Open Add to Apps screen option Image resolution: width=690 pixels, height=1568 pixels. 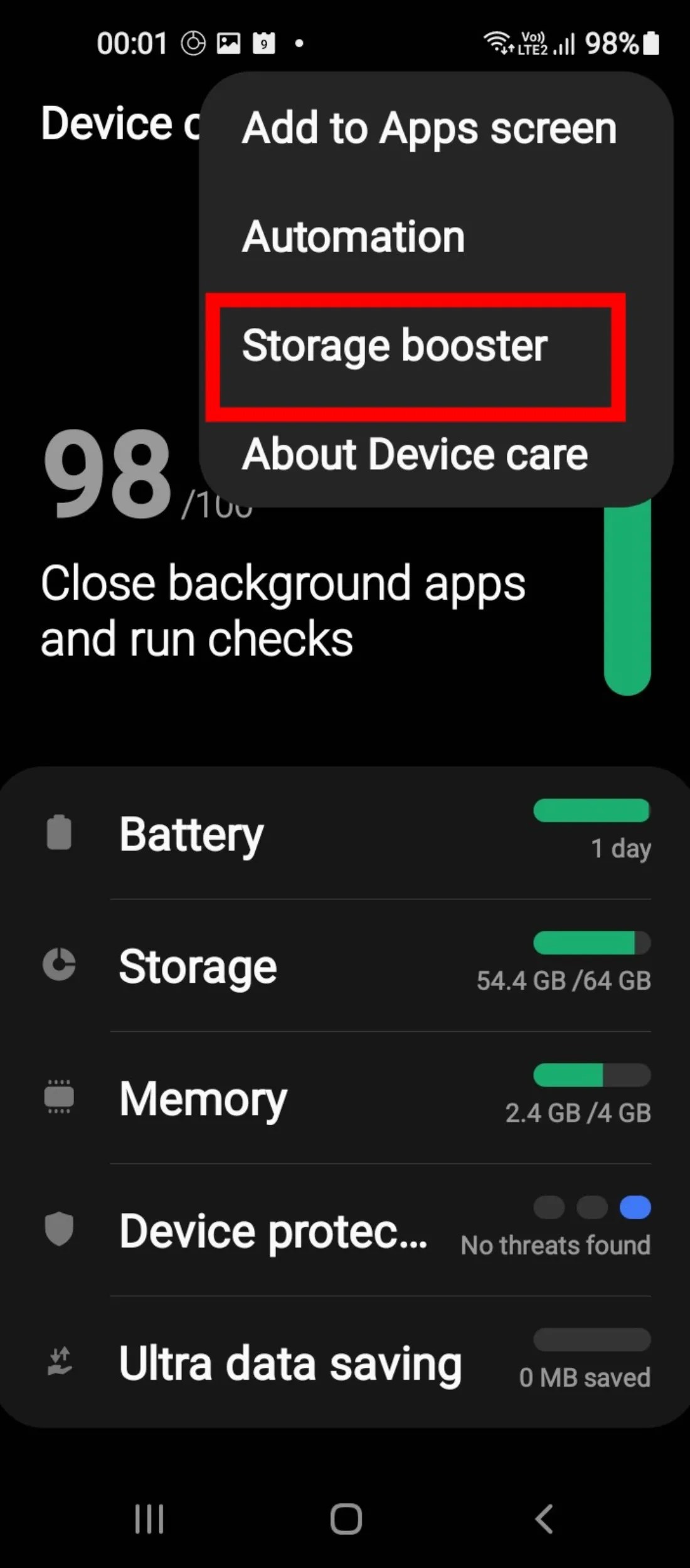pos(429,128)
